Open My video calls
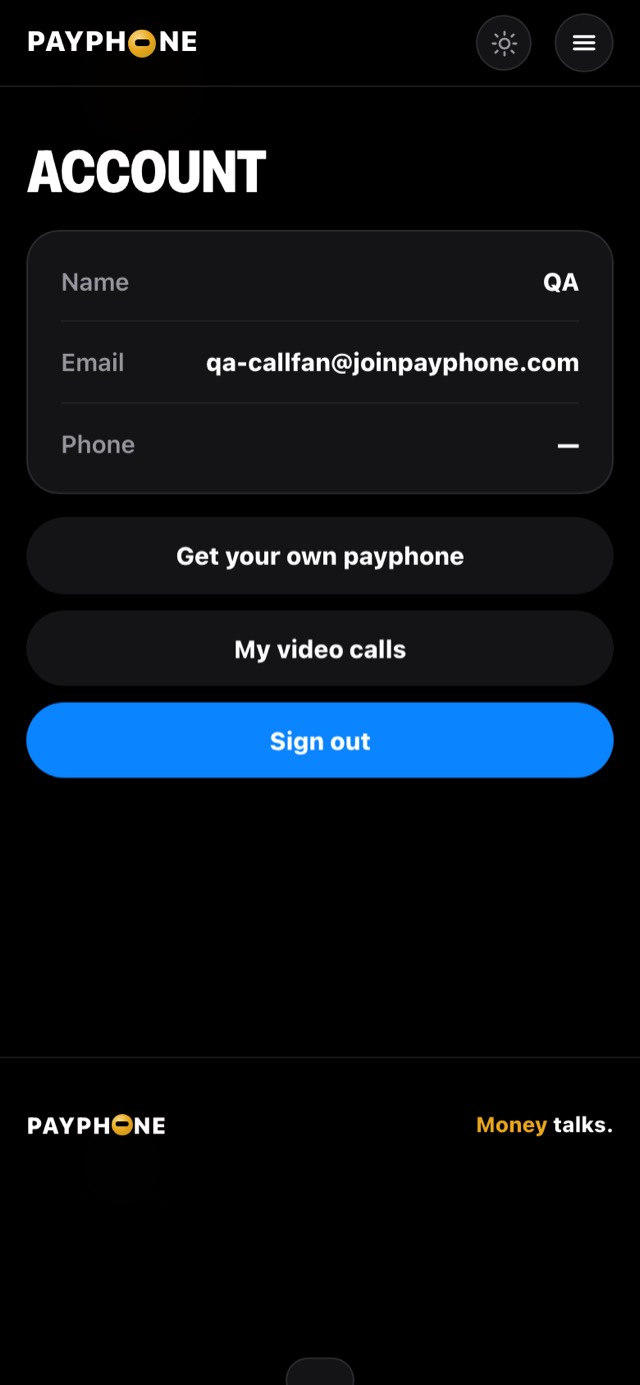 320,649
